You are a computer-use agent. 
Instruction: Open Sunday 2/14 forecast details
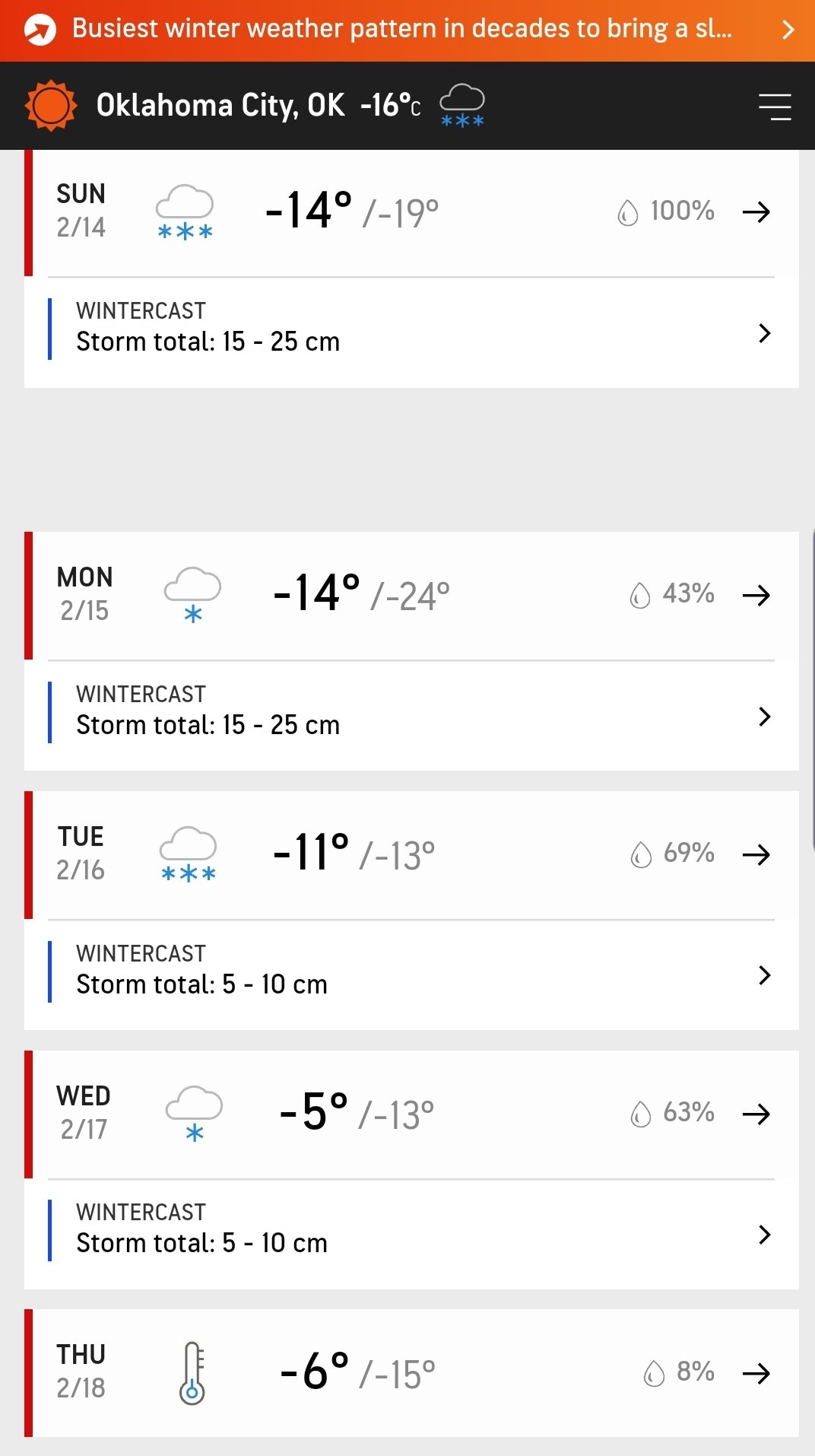tap(411, 211)
